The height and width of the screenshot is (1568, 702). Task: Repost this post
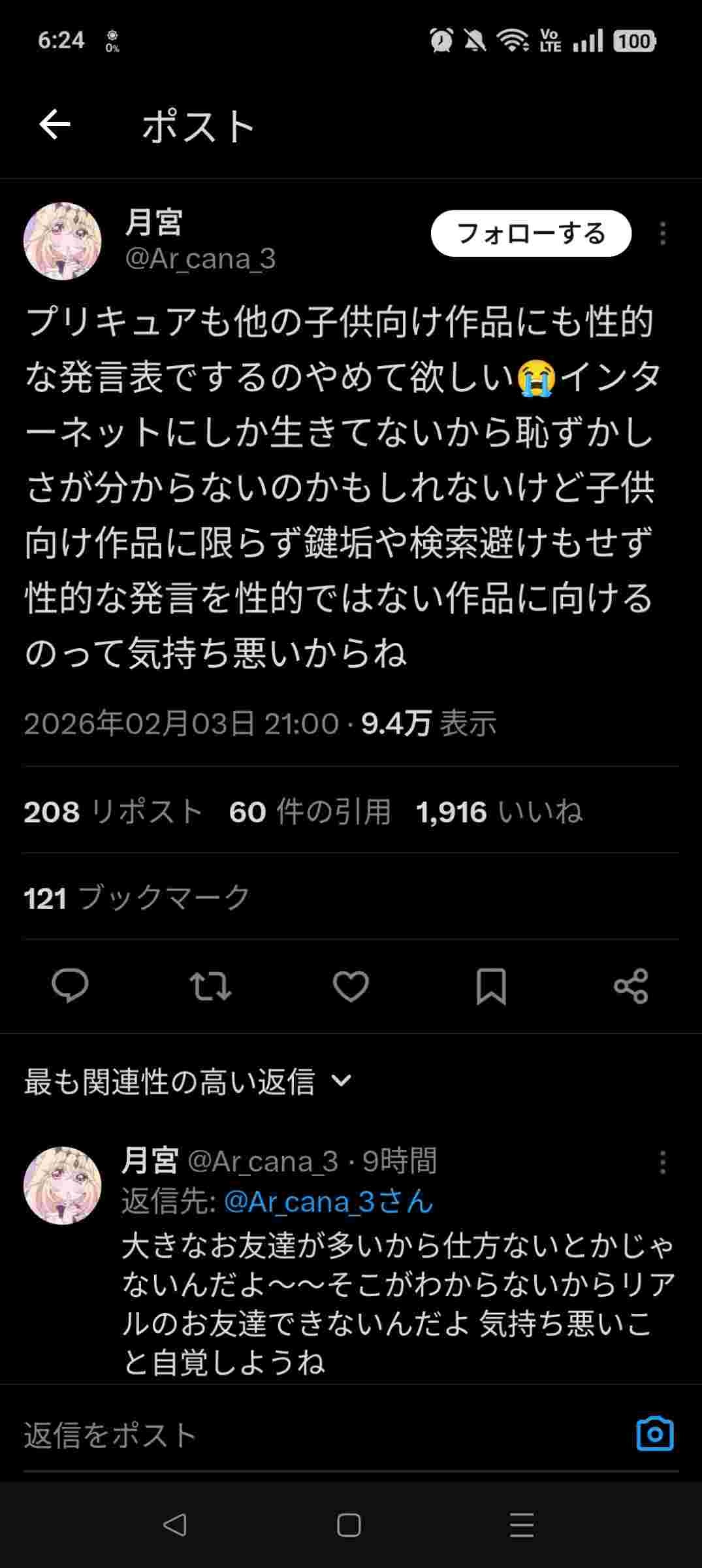pyautogui.click(x=210, y=986)
